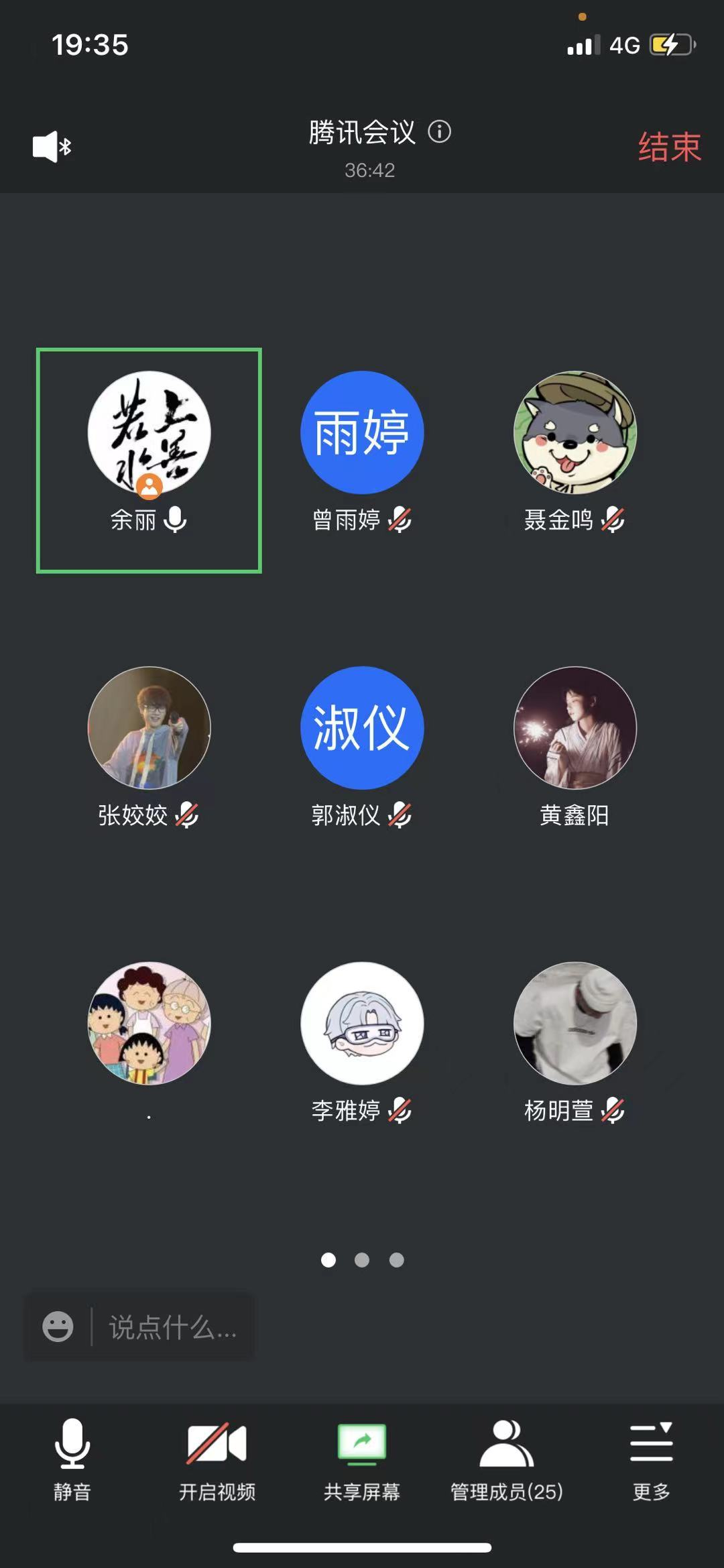Turn on camera with 开启视频

[217, 1459]
